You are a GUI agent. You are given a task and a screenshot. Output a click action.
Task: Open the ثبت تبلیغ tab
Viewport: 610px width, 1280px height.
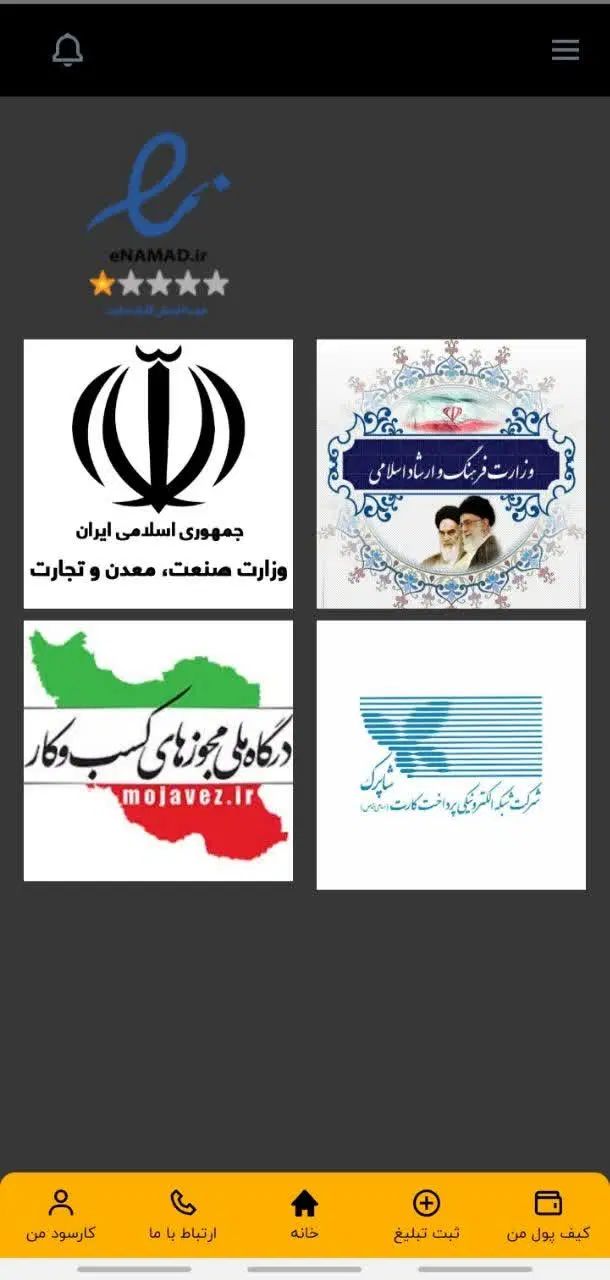pos(426,1215)
